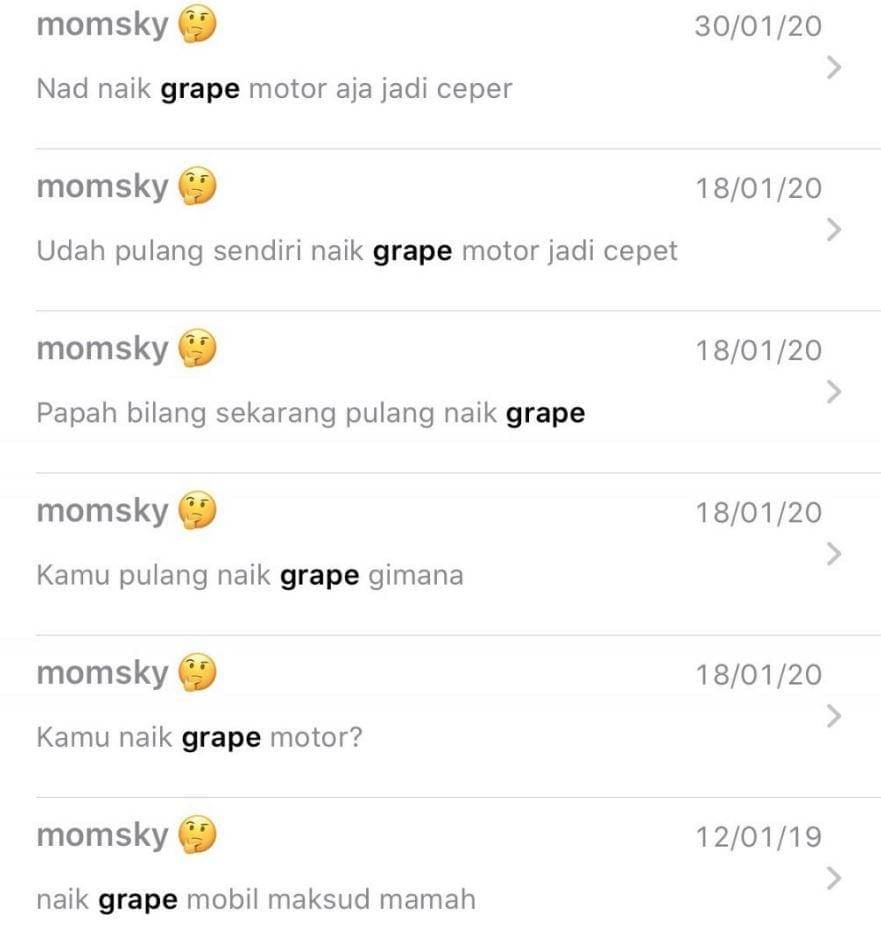Open message "Udah pulang sendiri naik grape motor"
The height and width of the screenshot is (939, 881).
pos(357,251)
